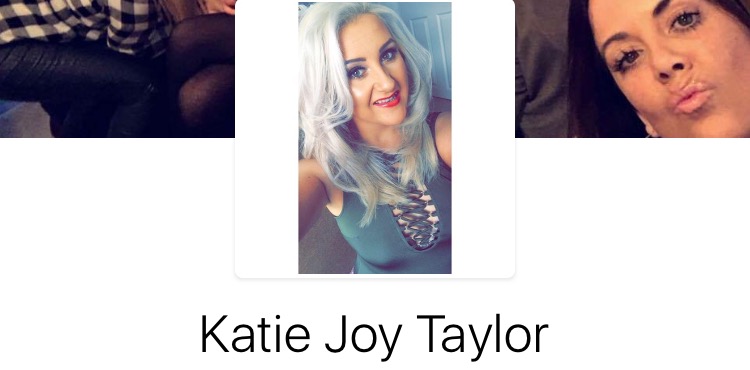View the cover photo behind the profile picture
The image size is (750, 370).
click(x=632, y=69)
